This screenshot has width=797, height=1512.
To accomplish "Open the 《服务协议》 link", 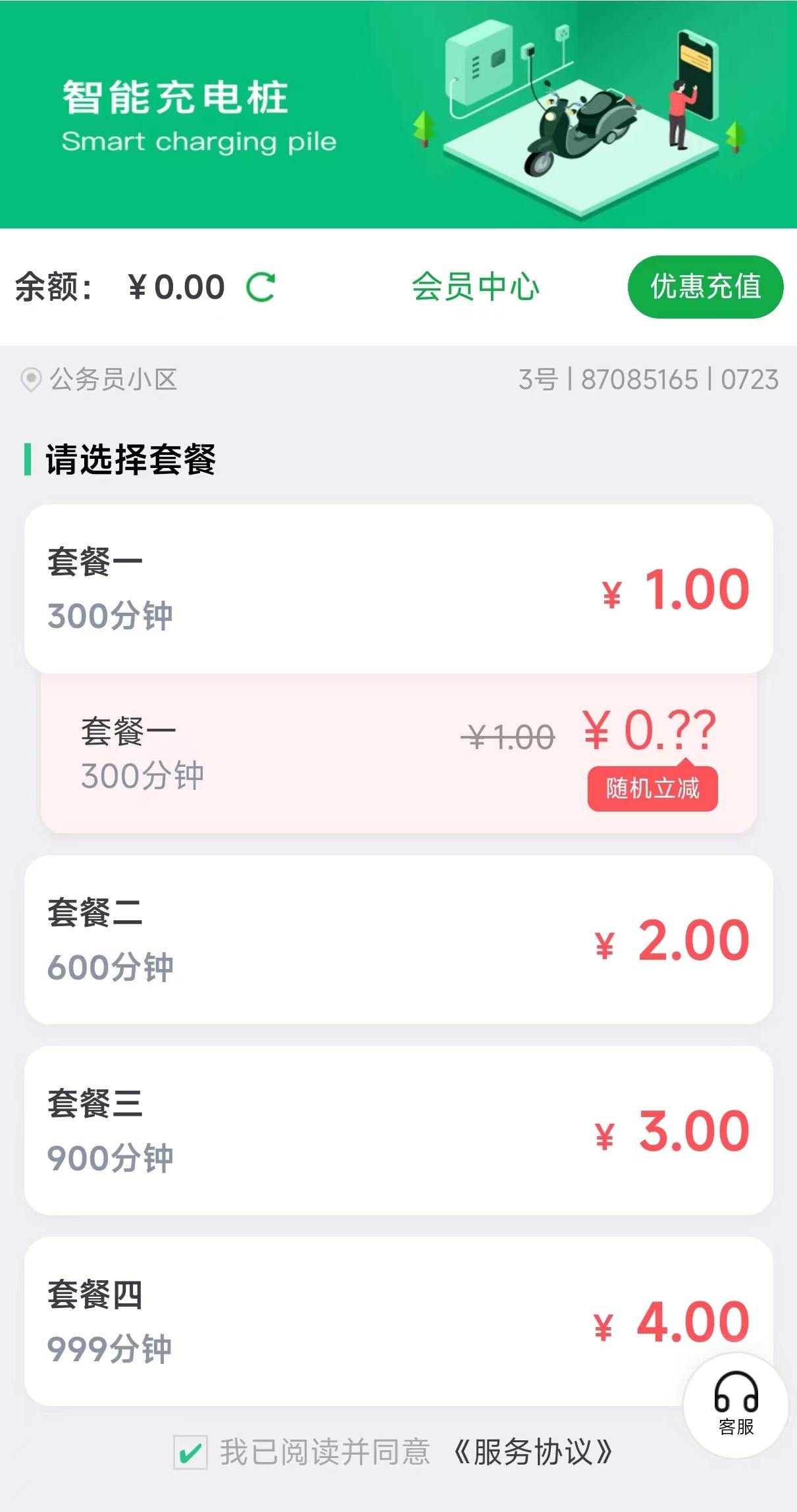I will pos(533,1452).
